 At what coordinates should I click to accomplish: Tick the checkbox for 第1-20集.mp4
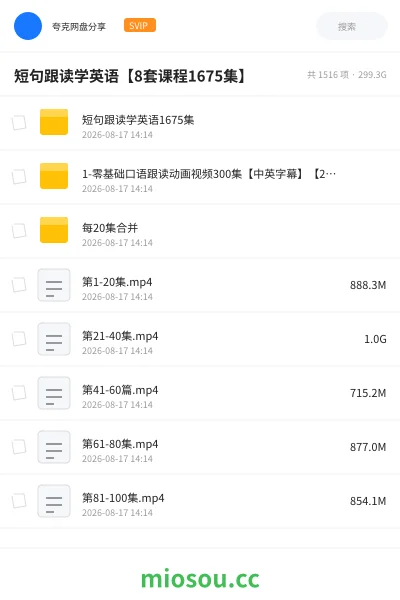click(19, 285)
